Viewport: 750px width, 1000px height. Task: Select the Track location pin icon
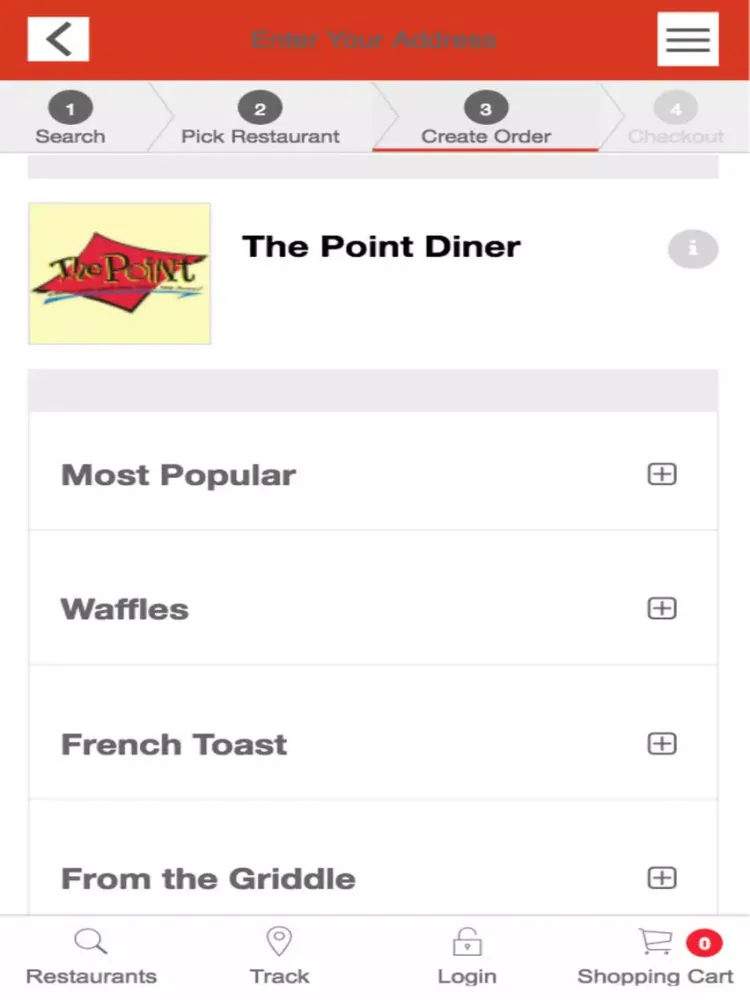pos(279,940)
